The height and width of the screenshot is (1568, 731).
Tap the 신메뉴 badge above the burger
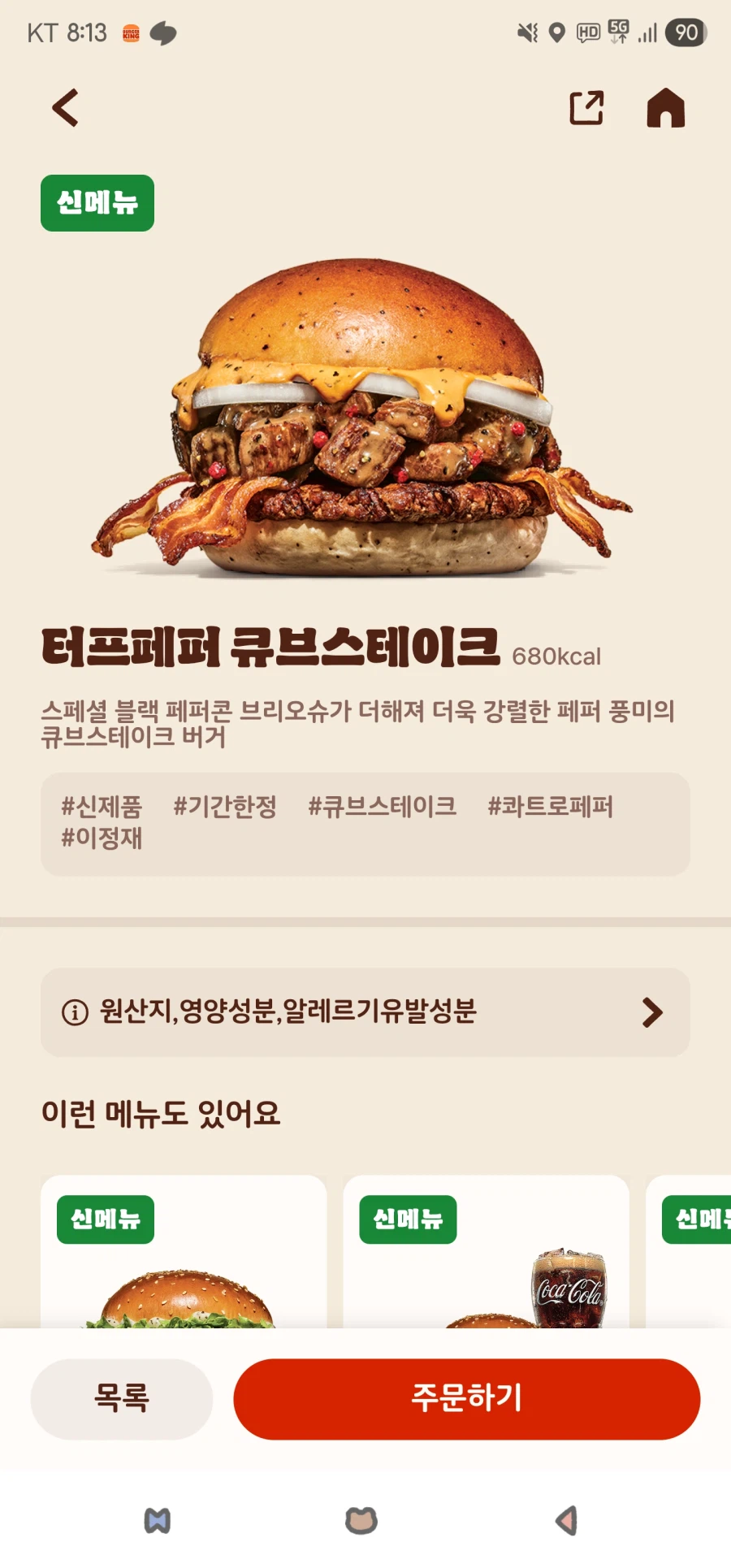click(x=97, y=203)
